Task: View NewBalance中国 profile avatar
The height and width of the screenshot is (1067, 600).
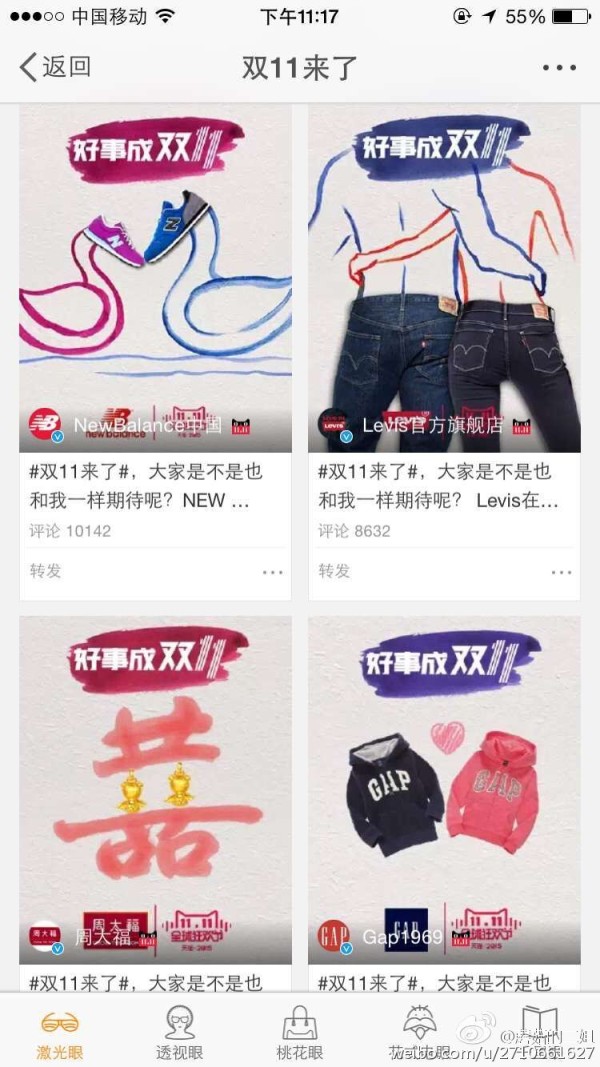Action: [x=45, y=425]
